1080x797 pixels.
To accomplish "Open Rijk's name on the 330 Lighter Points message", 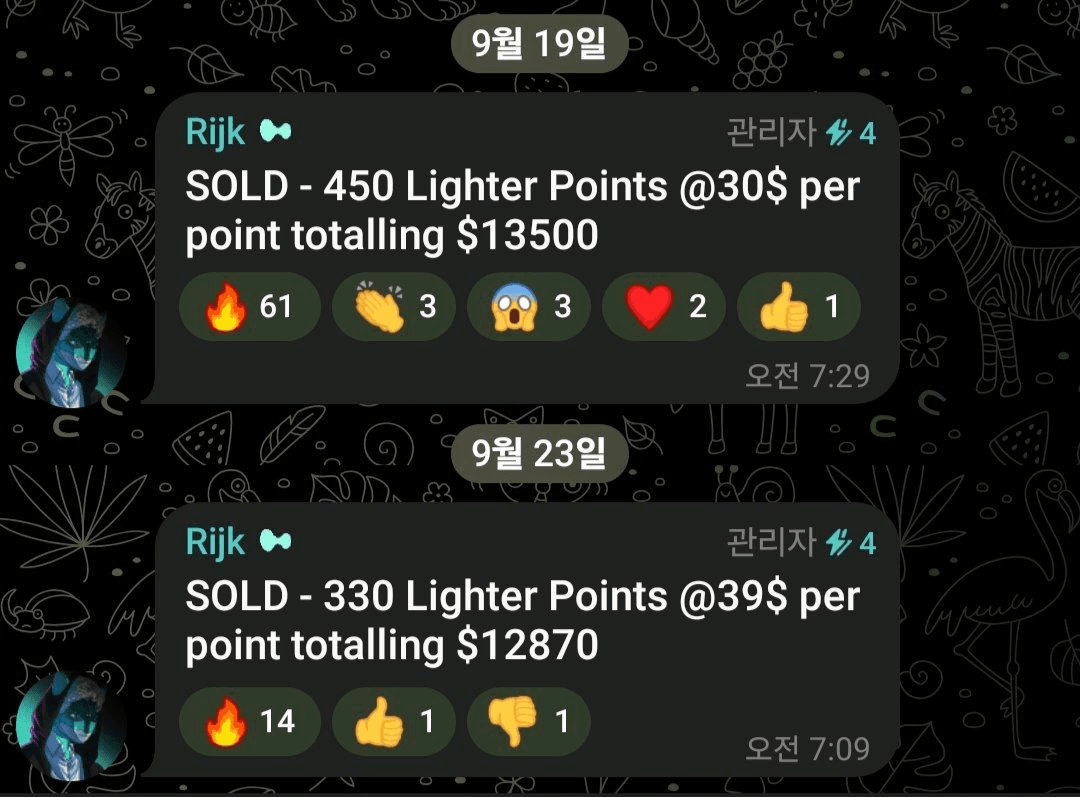I will 216,542.
